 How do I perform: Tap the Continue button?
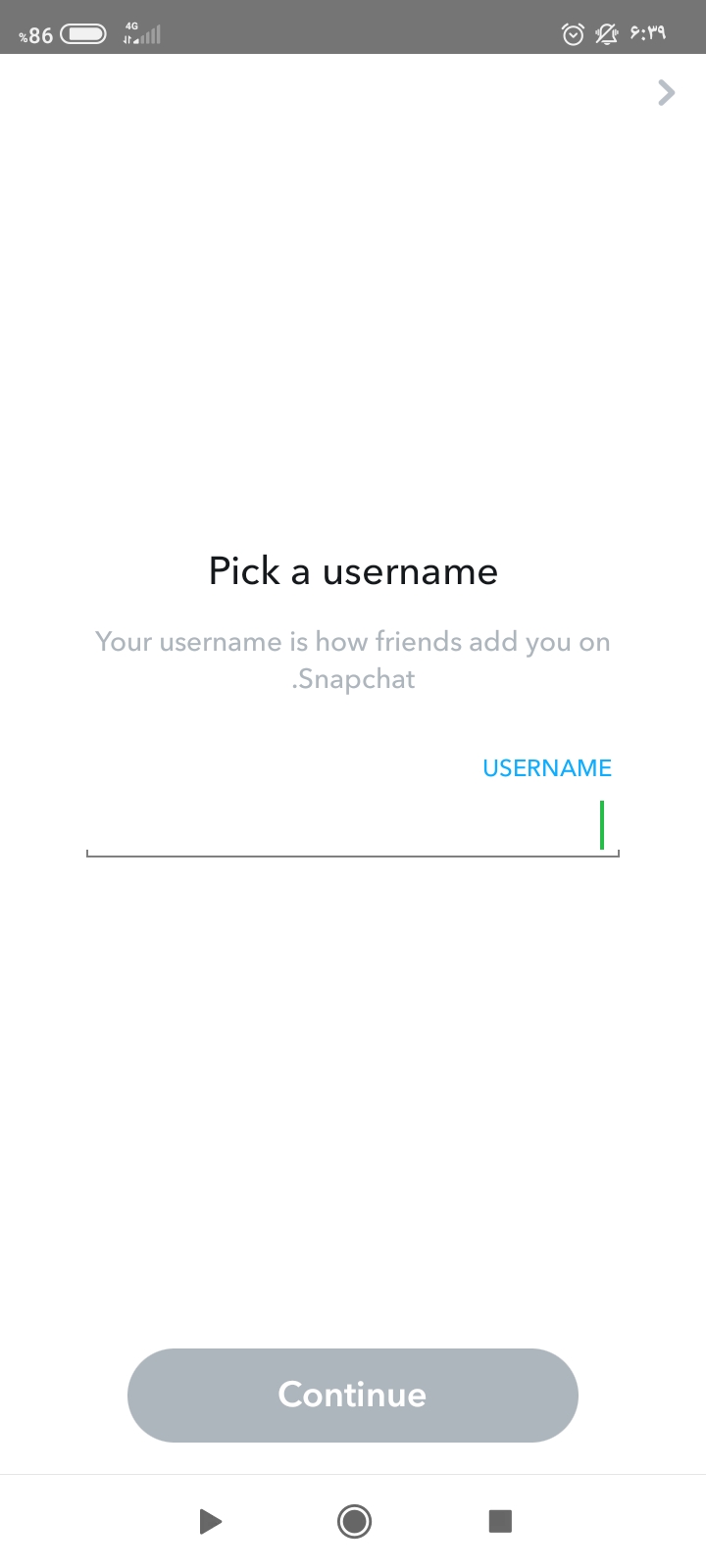tap(353, 1395)
